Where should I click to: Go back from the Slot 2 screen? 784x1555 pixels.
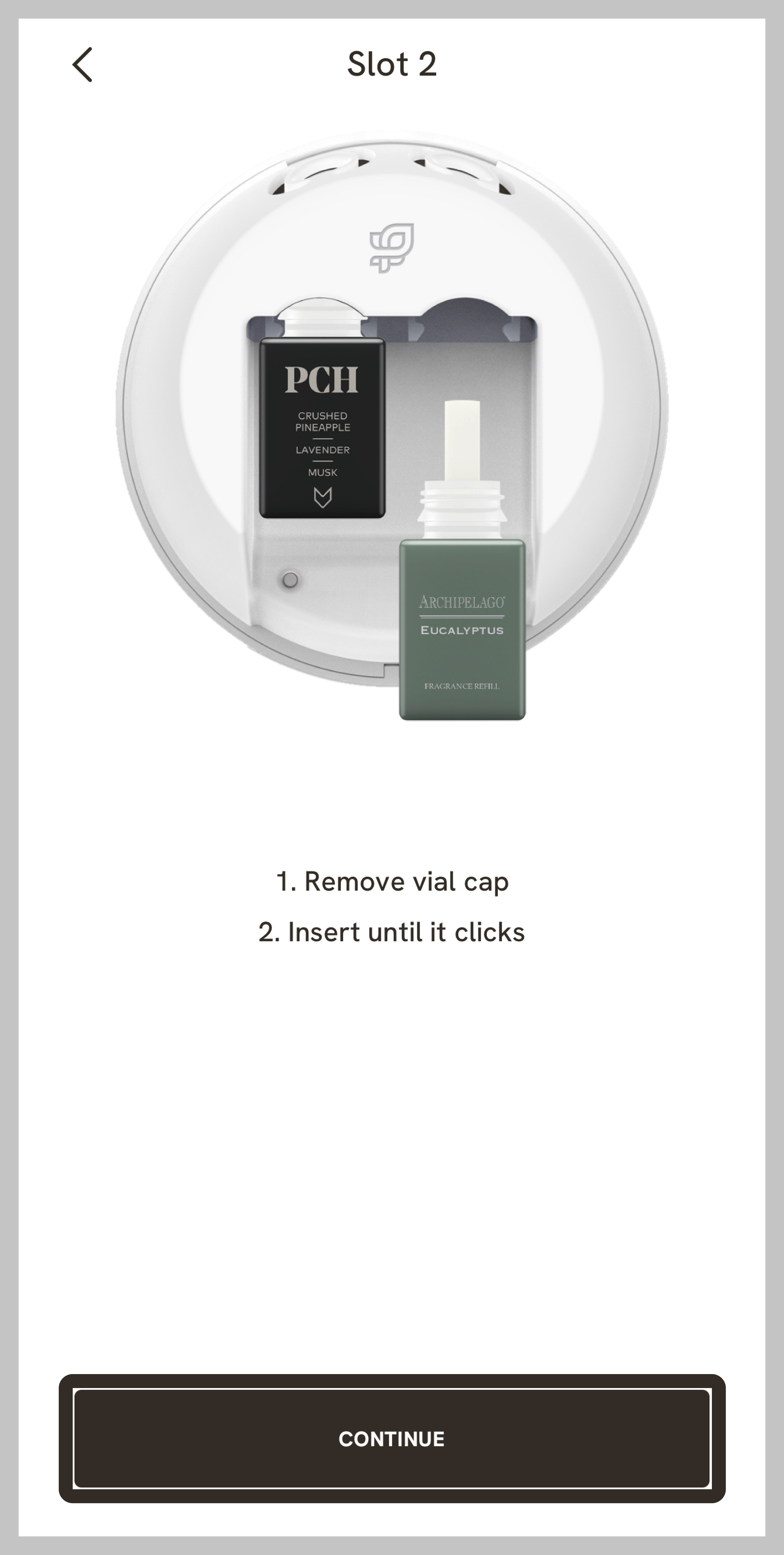pos(83,65)
